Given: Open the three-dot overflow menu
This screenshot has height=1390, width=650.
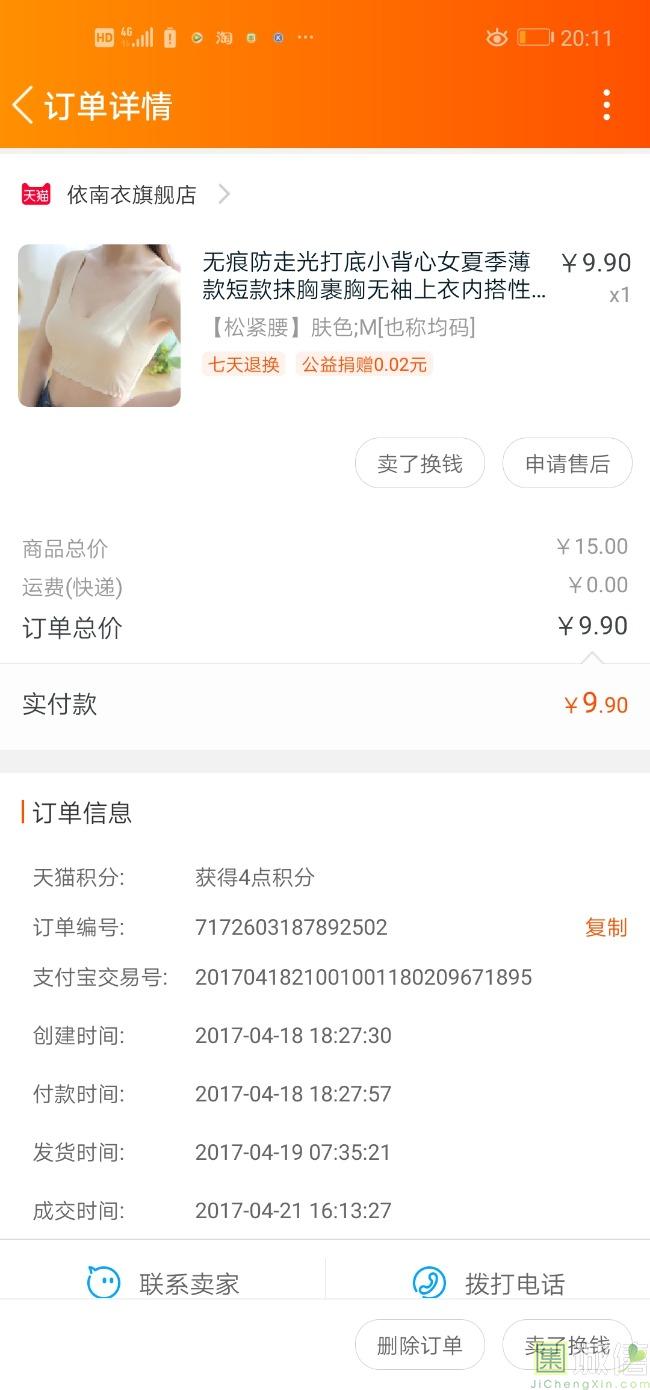Looking at the screenshot, I should click(x=606, y=105).
